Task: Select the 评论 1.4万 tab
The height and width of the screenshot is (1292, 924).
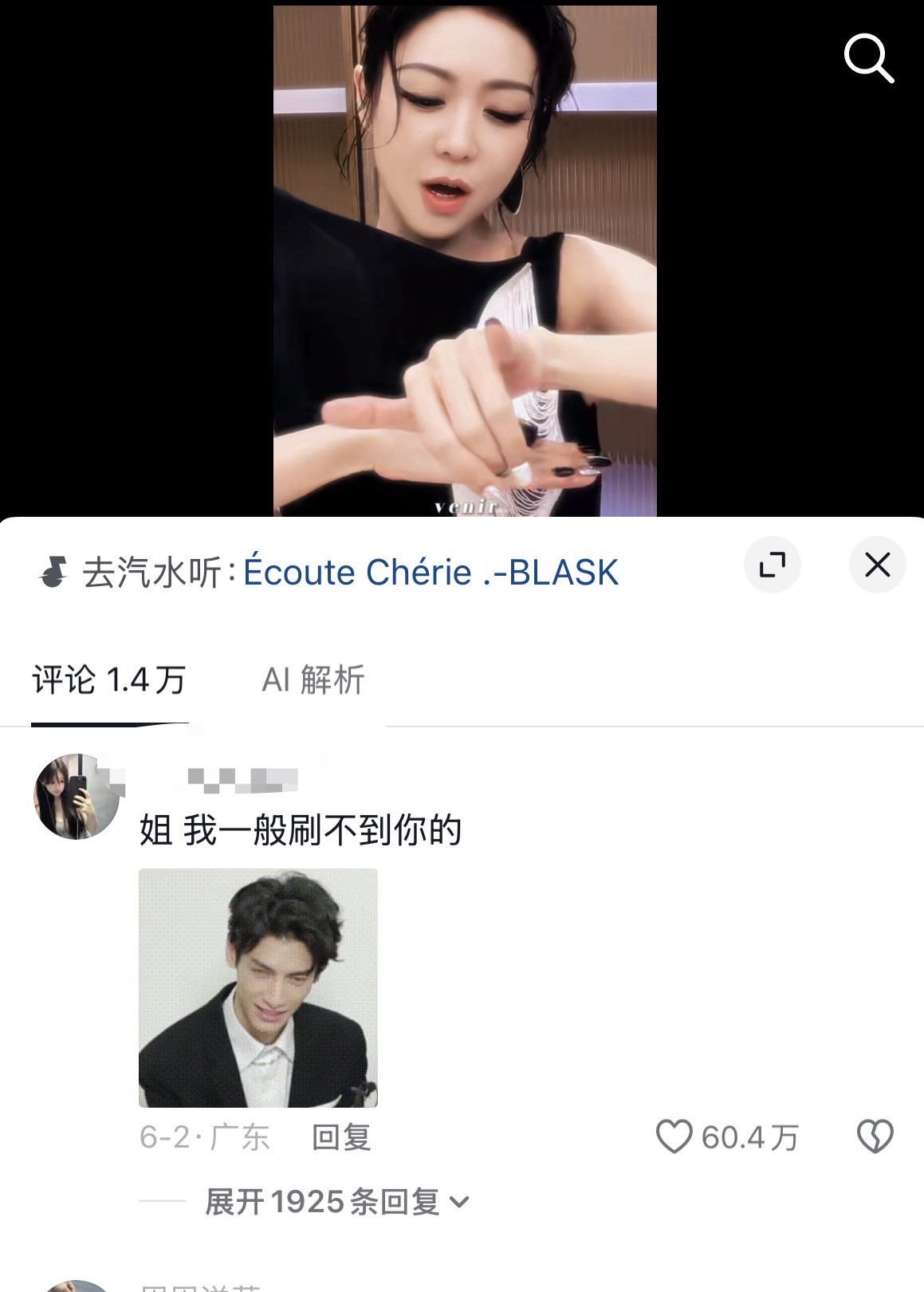Action: 109,680
